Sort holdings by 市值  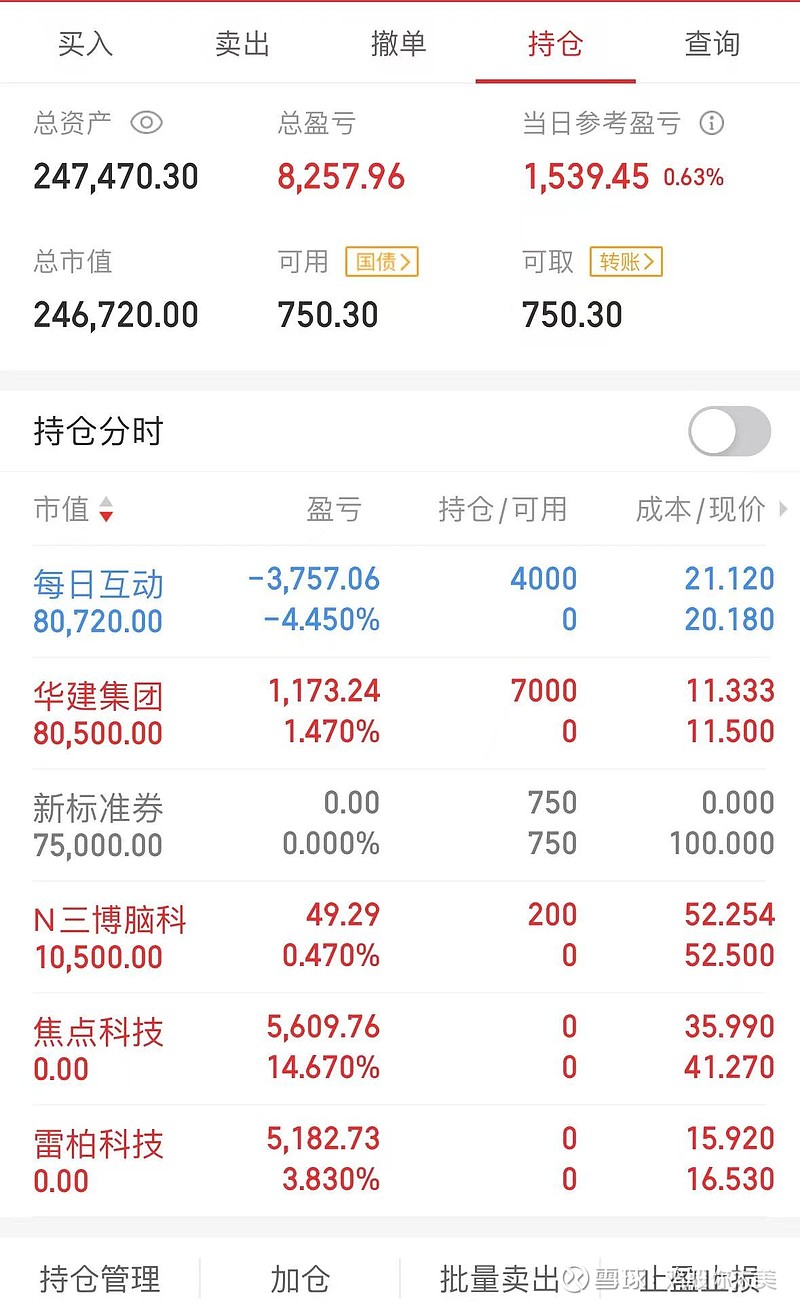[74, 510]
